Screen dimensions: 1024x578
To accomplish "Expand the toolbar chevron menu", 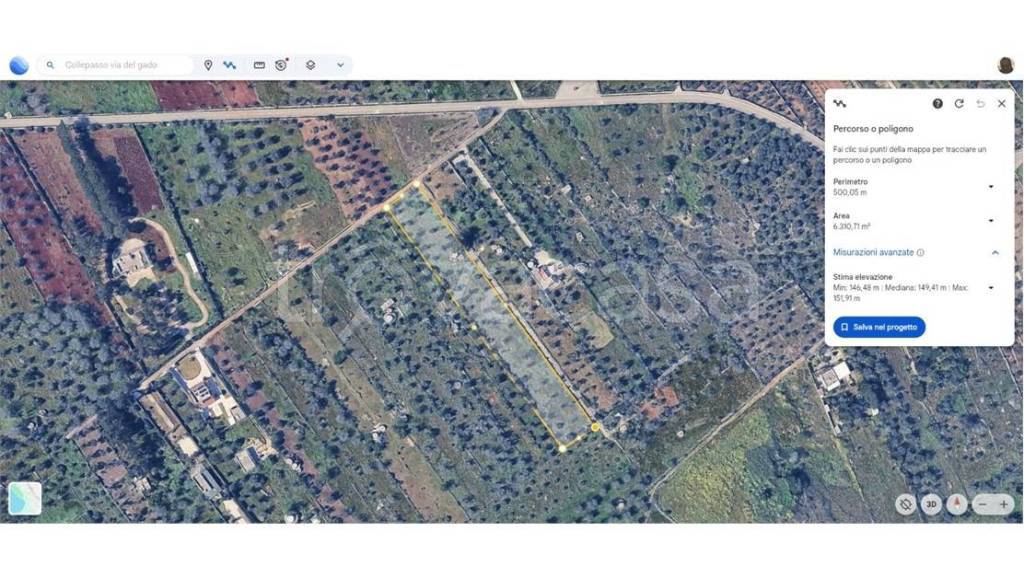I will click(340, 65).
